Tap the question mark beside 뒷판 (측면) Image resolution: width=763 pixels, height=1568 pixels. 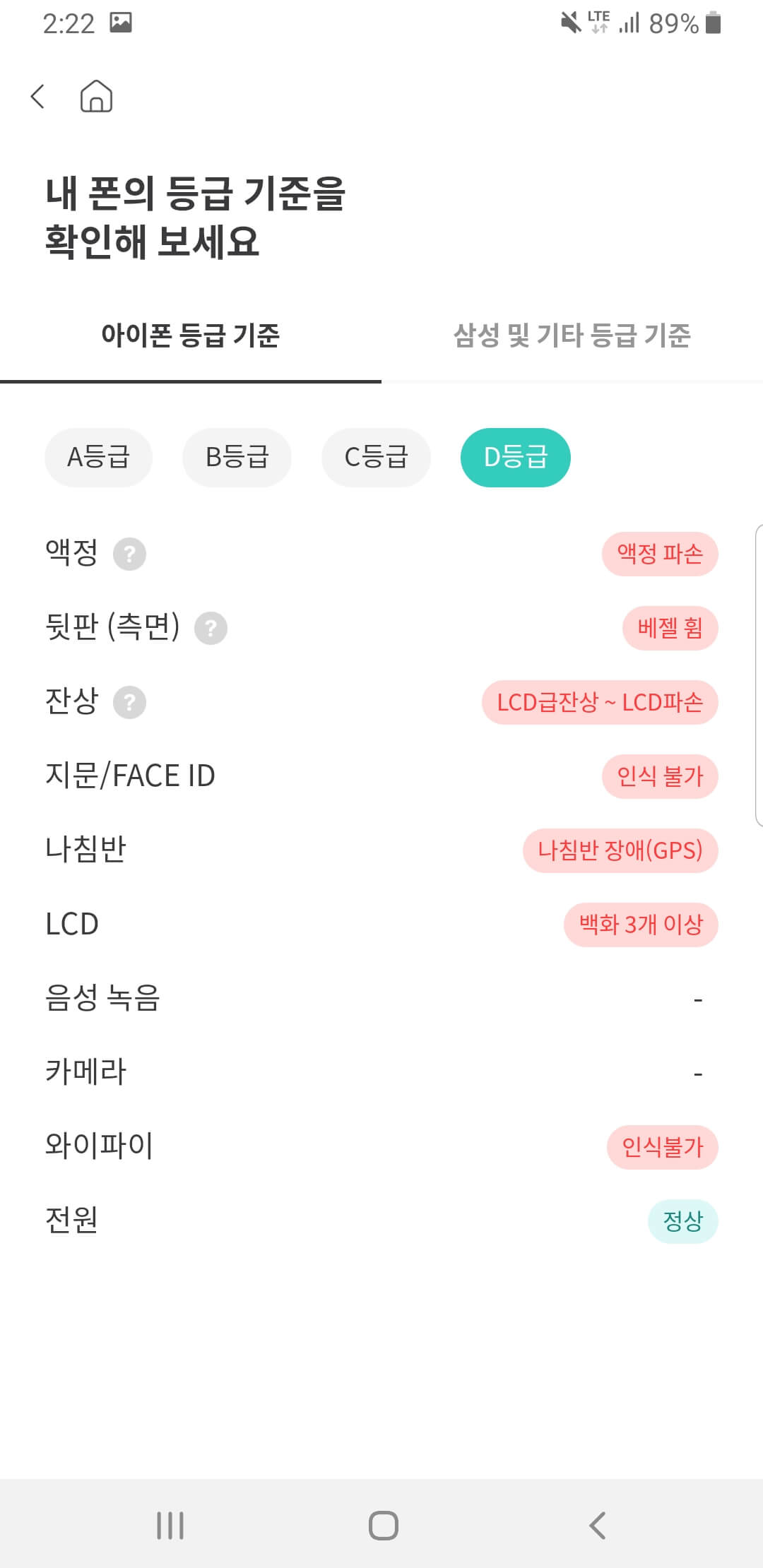(211, 628)
